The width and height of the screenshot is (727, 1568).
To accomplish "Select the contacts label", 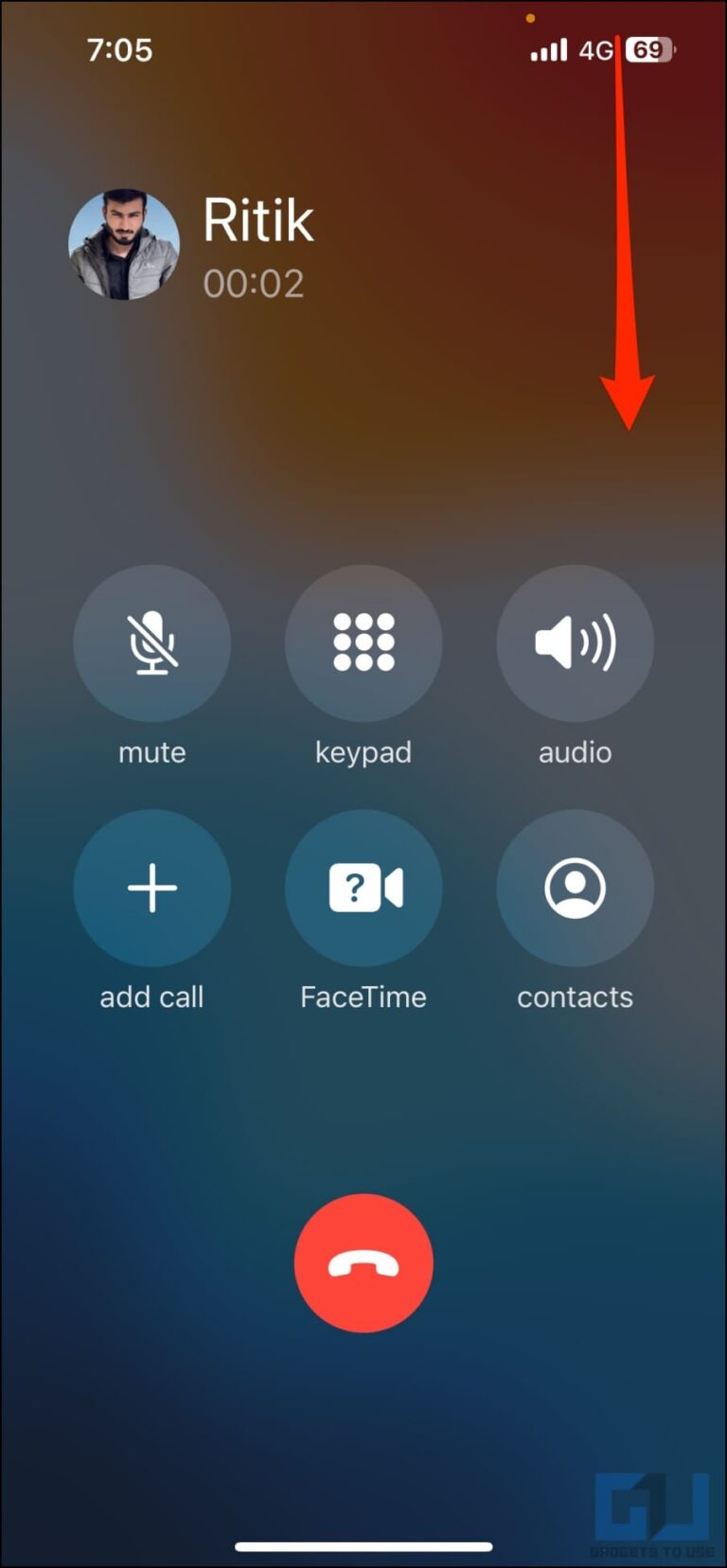I will point(575,996).
